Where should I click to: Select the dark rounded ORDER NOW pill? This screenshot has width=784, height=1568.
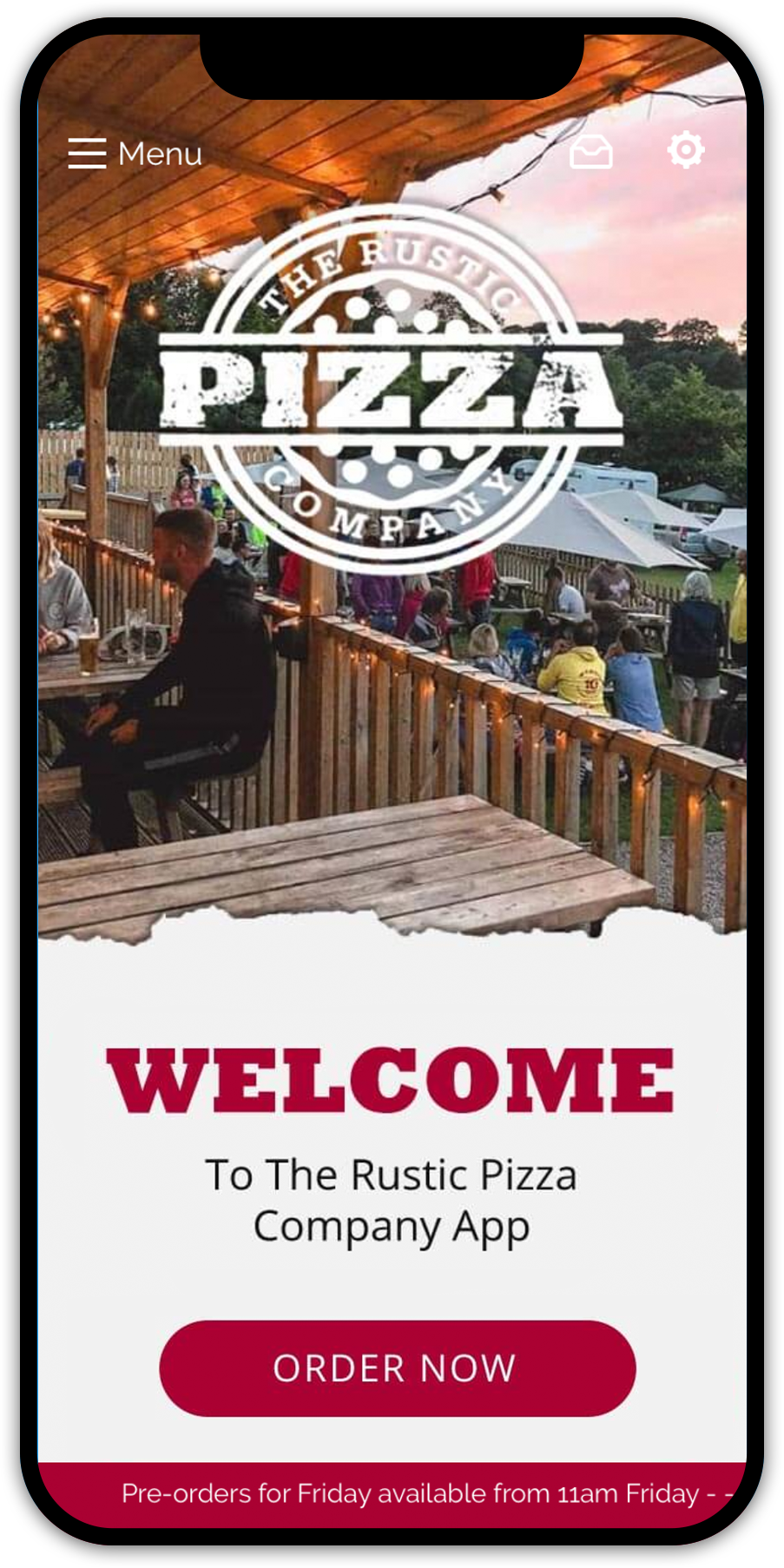pos(395,1367)
